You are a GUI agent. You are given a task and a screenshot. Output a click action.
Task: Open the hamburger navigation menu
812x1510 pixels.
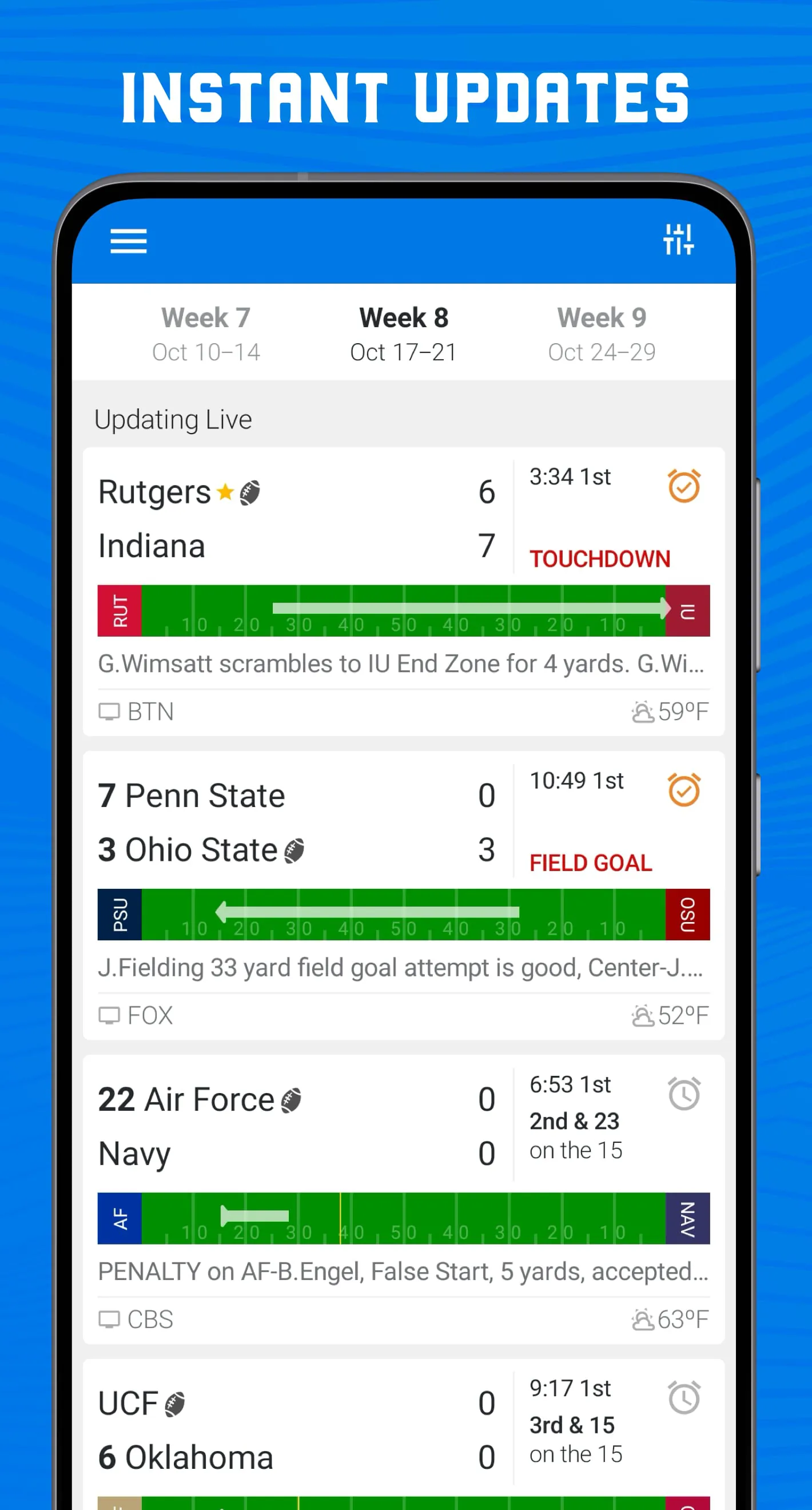pyautogui.click(x=128, y=241)
